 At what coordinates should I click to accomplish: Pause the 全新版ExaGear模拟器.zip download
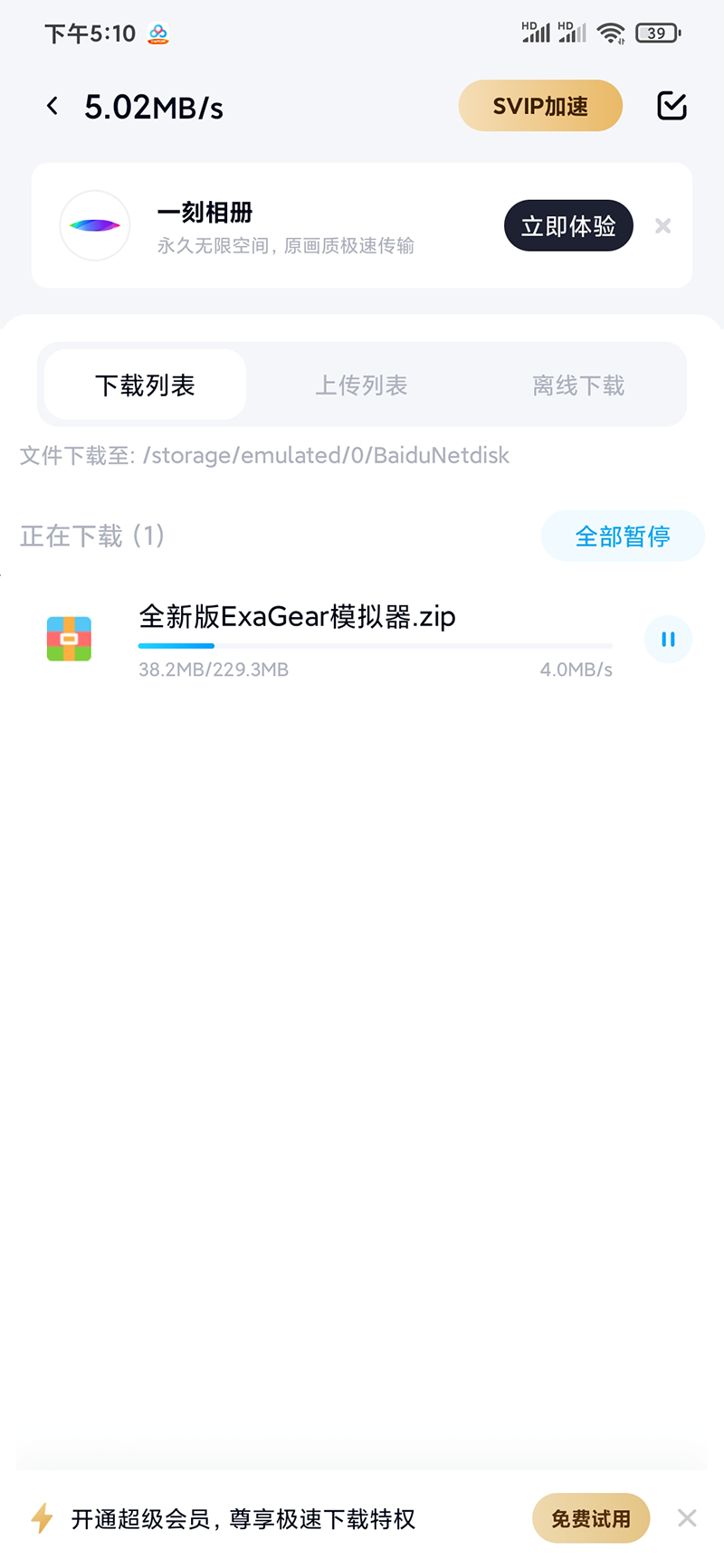coord(668,640)
